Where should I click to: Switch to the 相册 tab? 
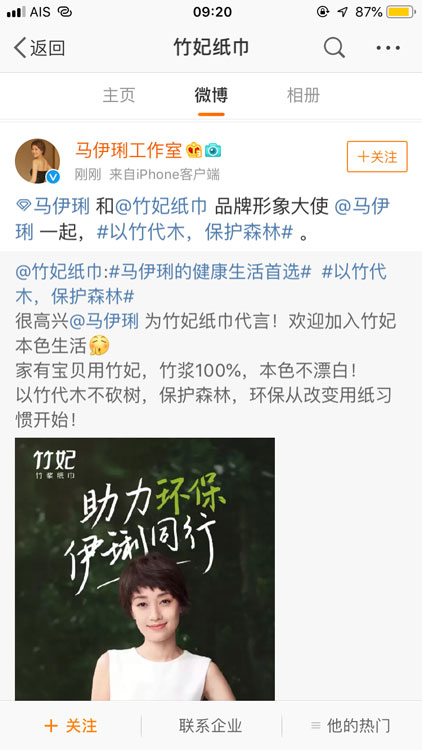pyautogui.click(x=303, y=95)
